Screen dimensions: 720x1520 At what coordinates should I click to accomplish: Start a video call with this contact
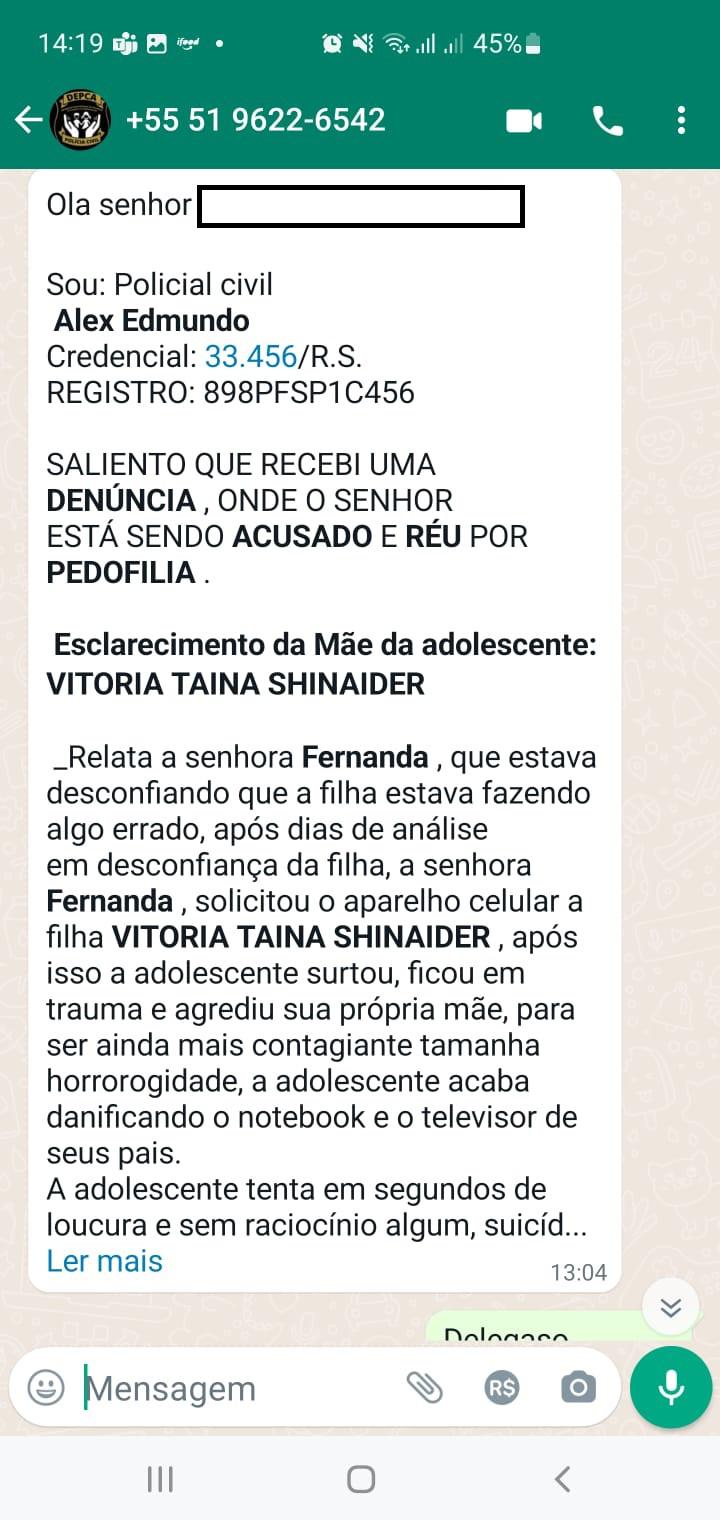point(524,121)
